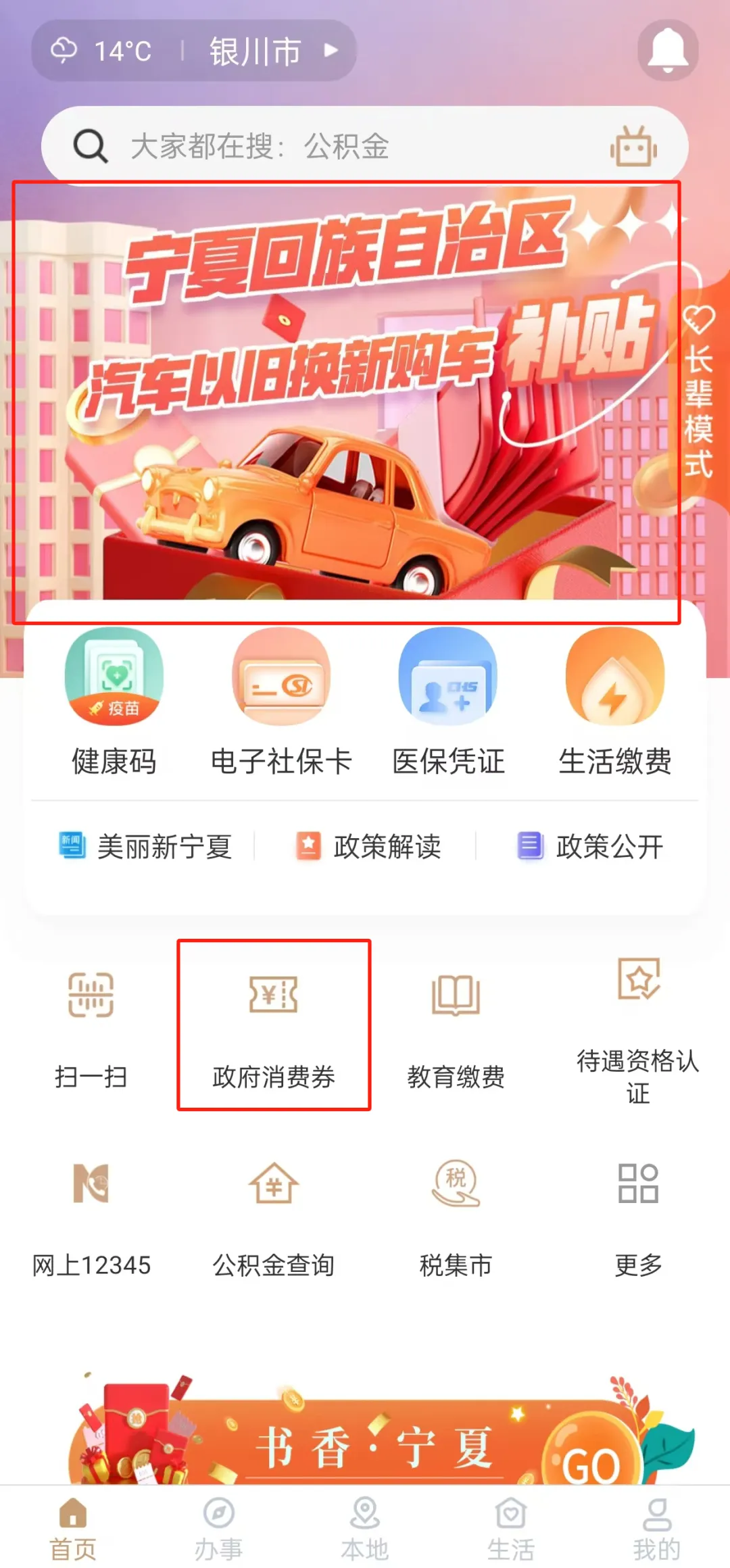Open 医保凭证
Image resolution: width=730 pixels, height=1568 pixels.
(x=448, y=703)
